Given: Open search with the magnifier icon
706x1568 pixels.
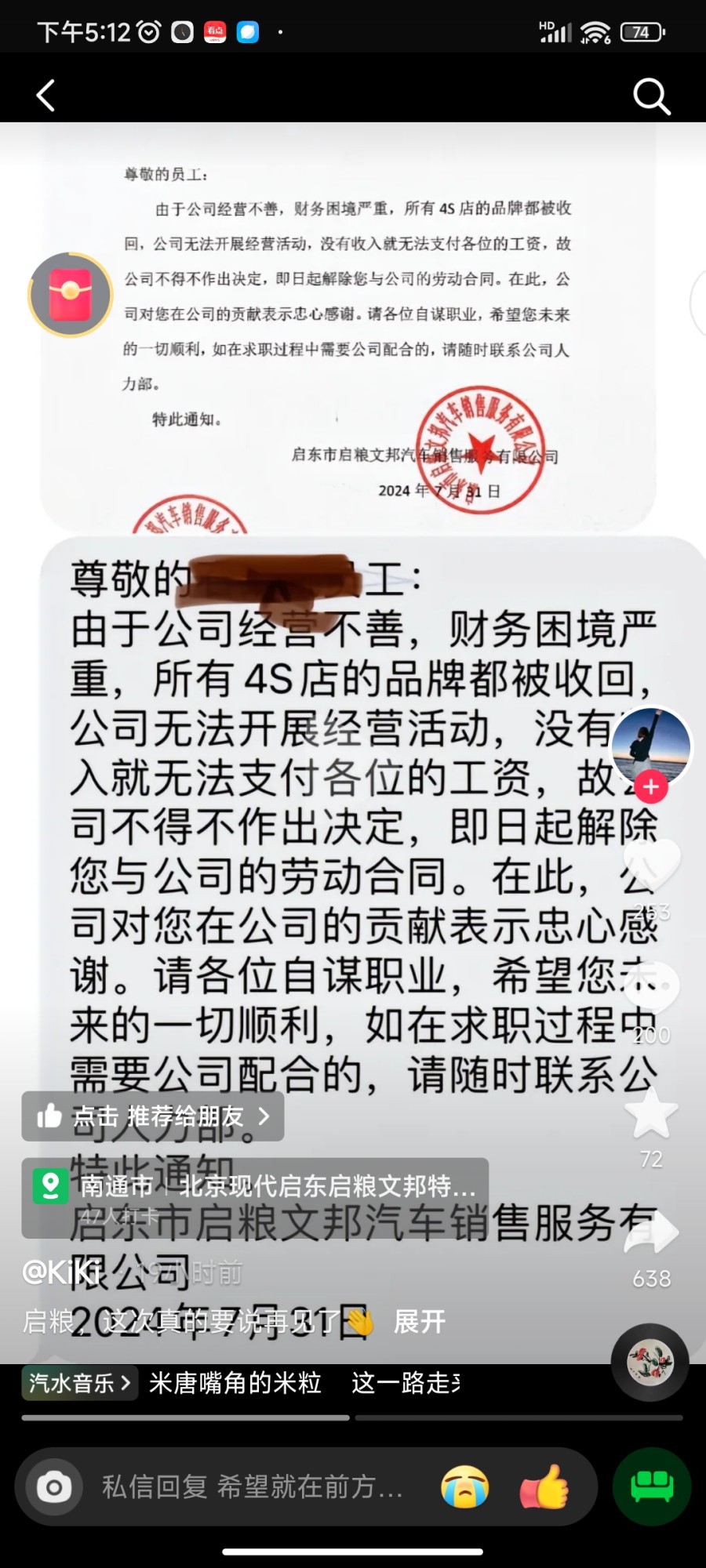Looking at the screenshot, I should click(650, 96).
